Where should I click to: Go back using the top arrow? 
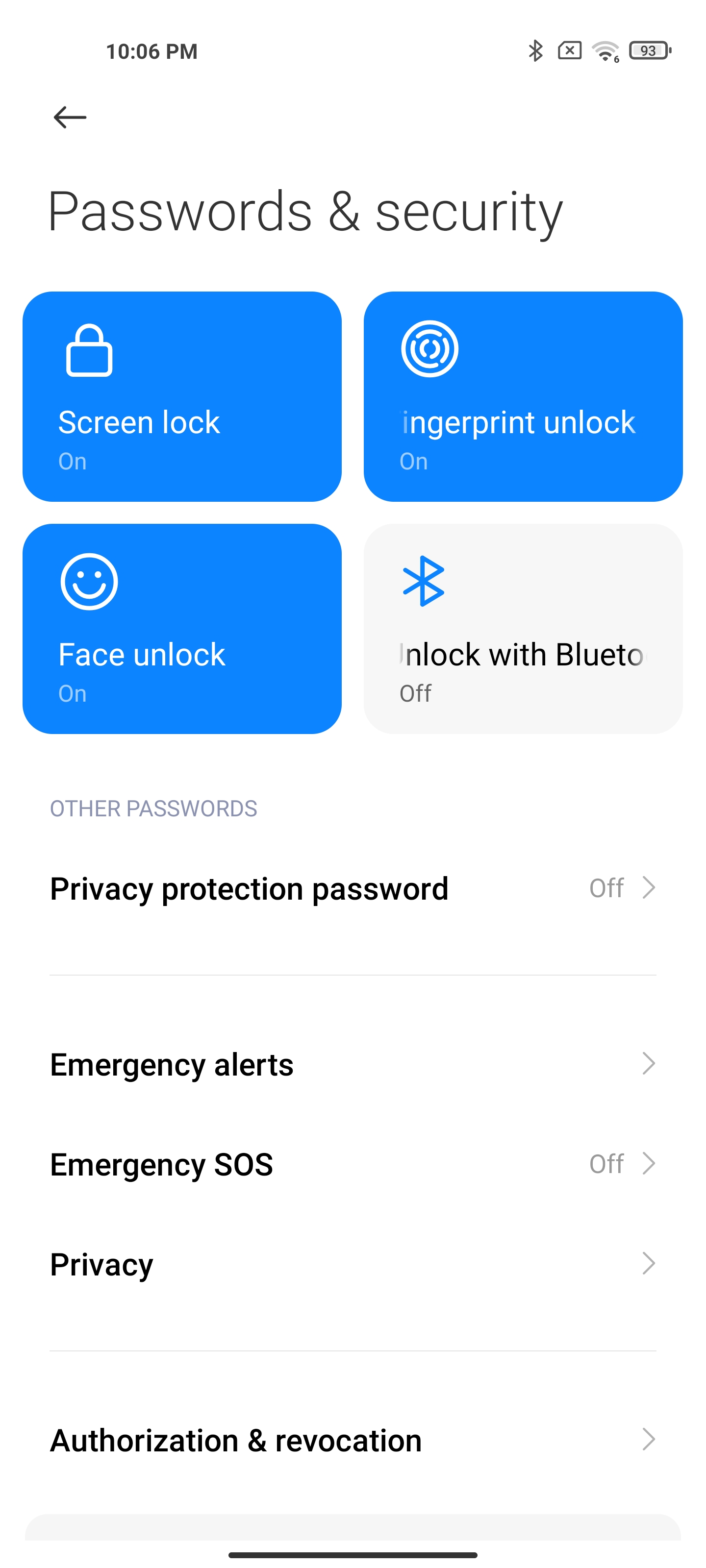(x=70, y=117)
